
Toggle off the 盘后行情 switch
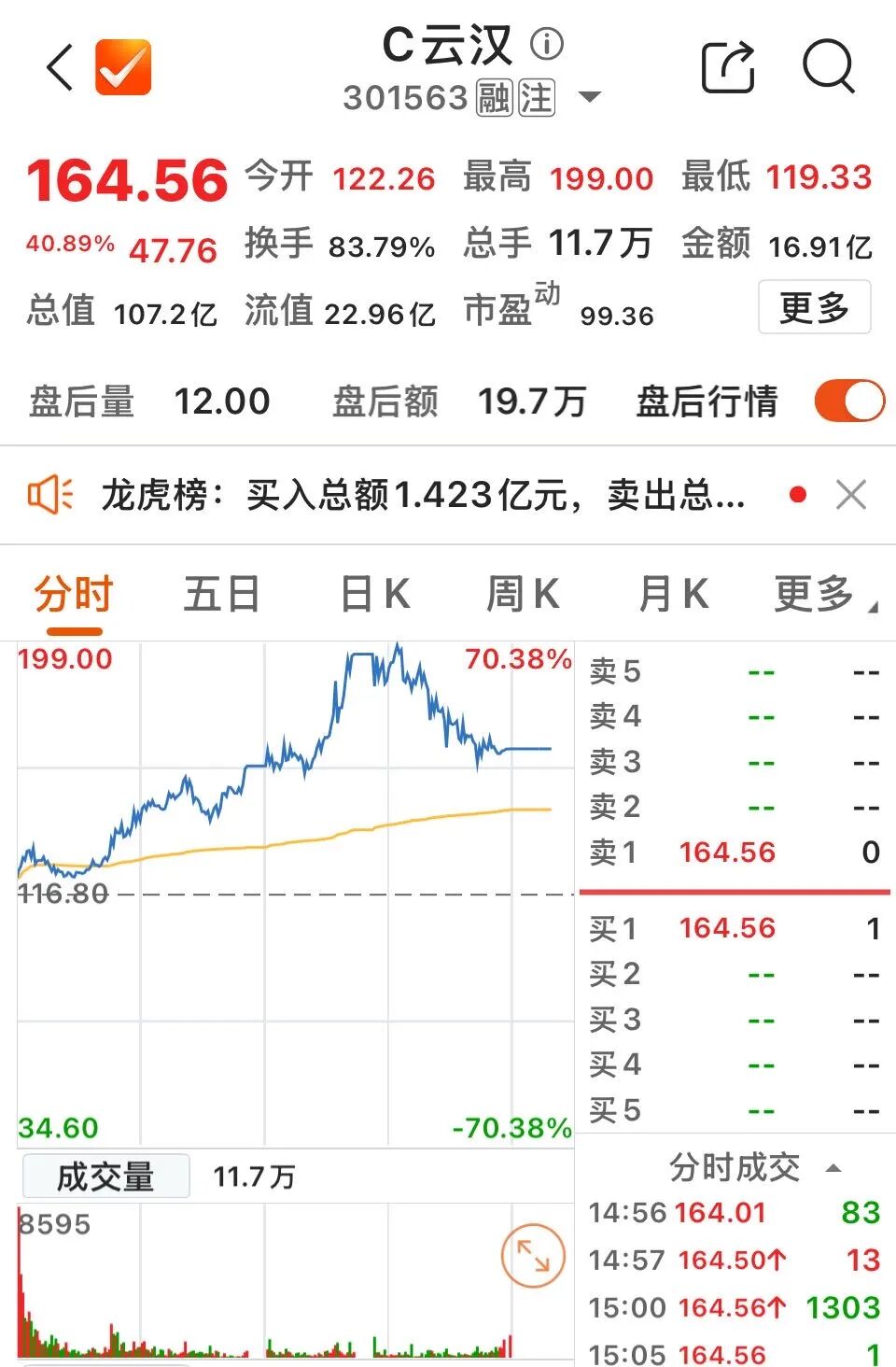tap(848, 402)
